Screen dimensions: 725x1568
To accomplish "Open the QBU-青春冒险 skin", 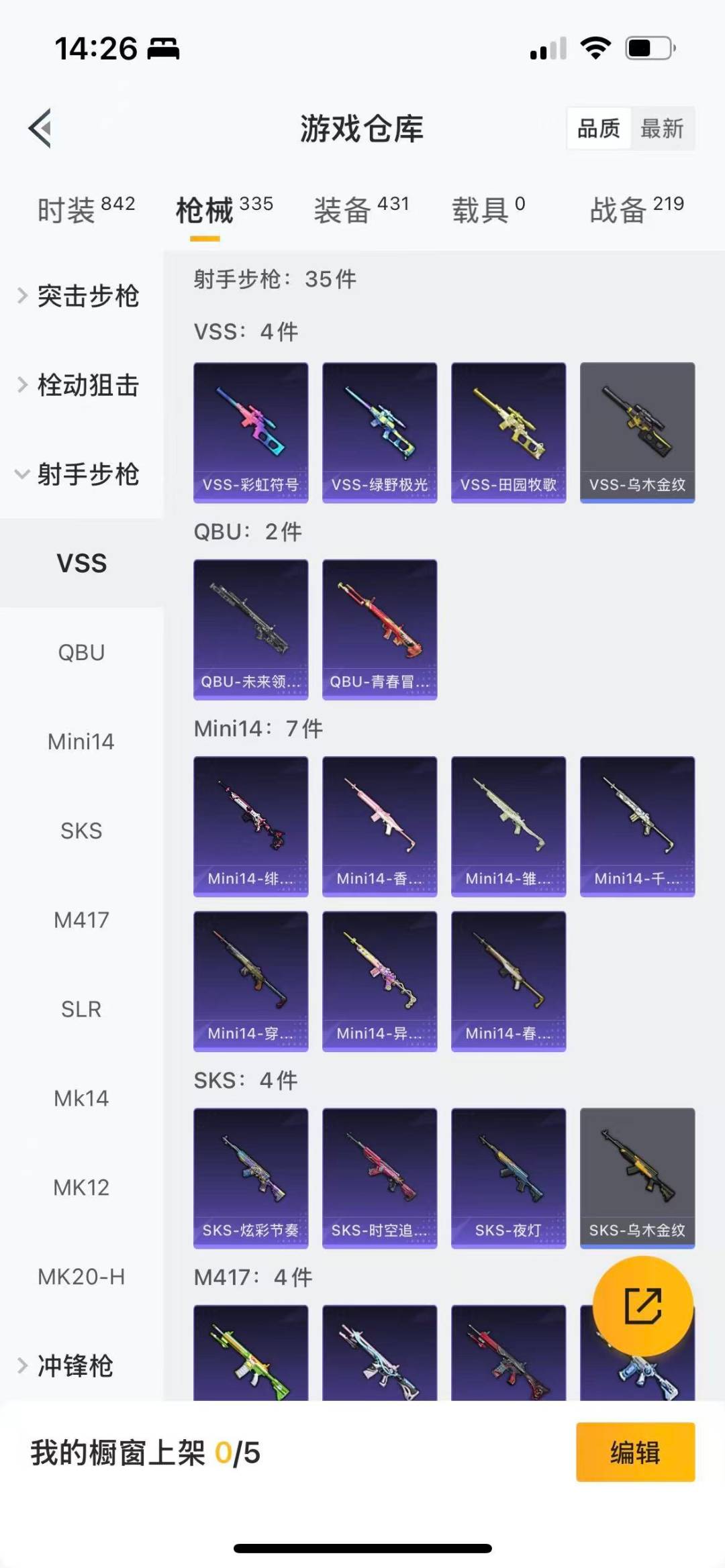I will 379,627.
